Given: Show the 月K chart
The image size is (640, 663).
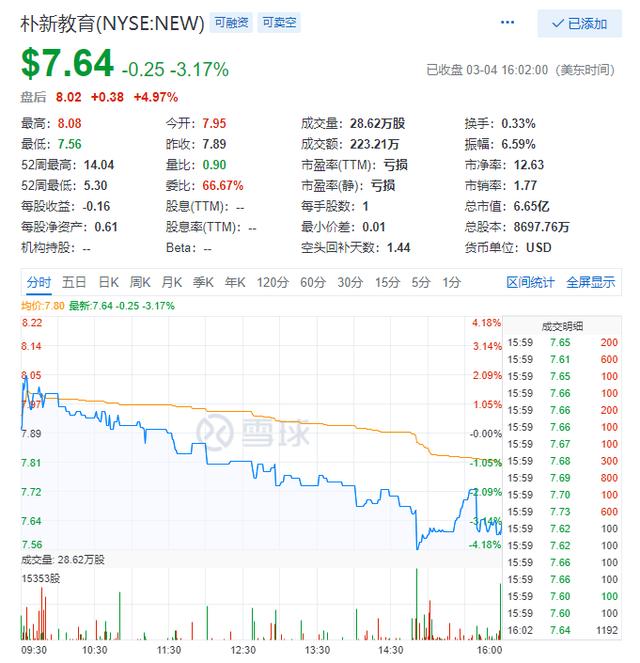Looking at the screenshot, I should (x=172, y=282).
